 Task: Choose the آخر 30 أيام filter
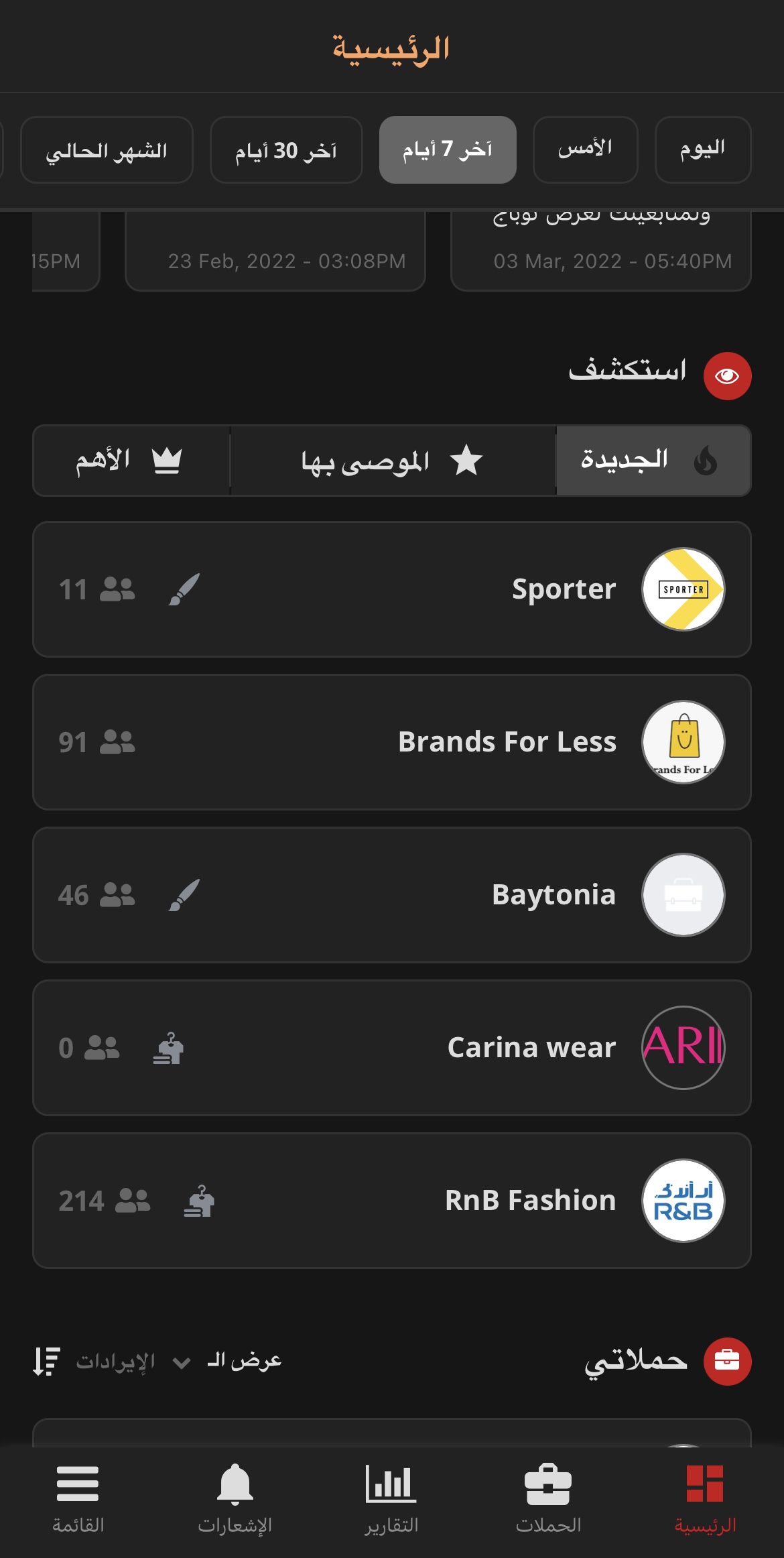click(x=286, y=149)
